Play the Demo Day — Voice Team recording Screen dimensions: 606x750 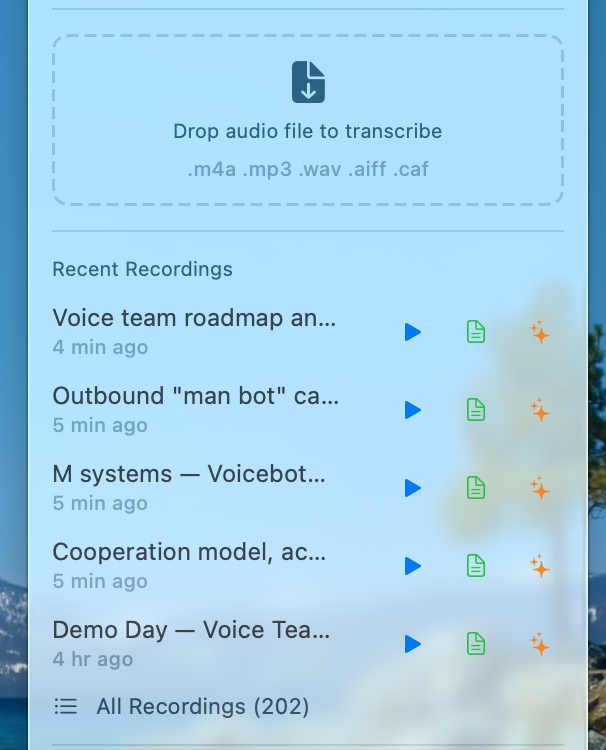[x=413, y=644]
